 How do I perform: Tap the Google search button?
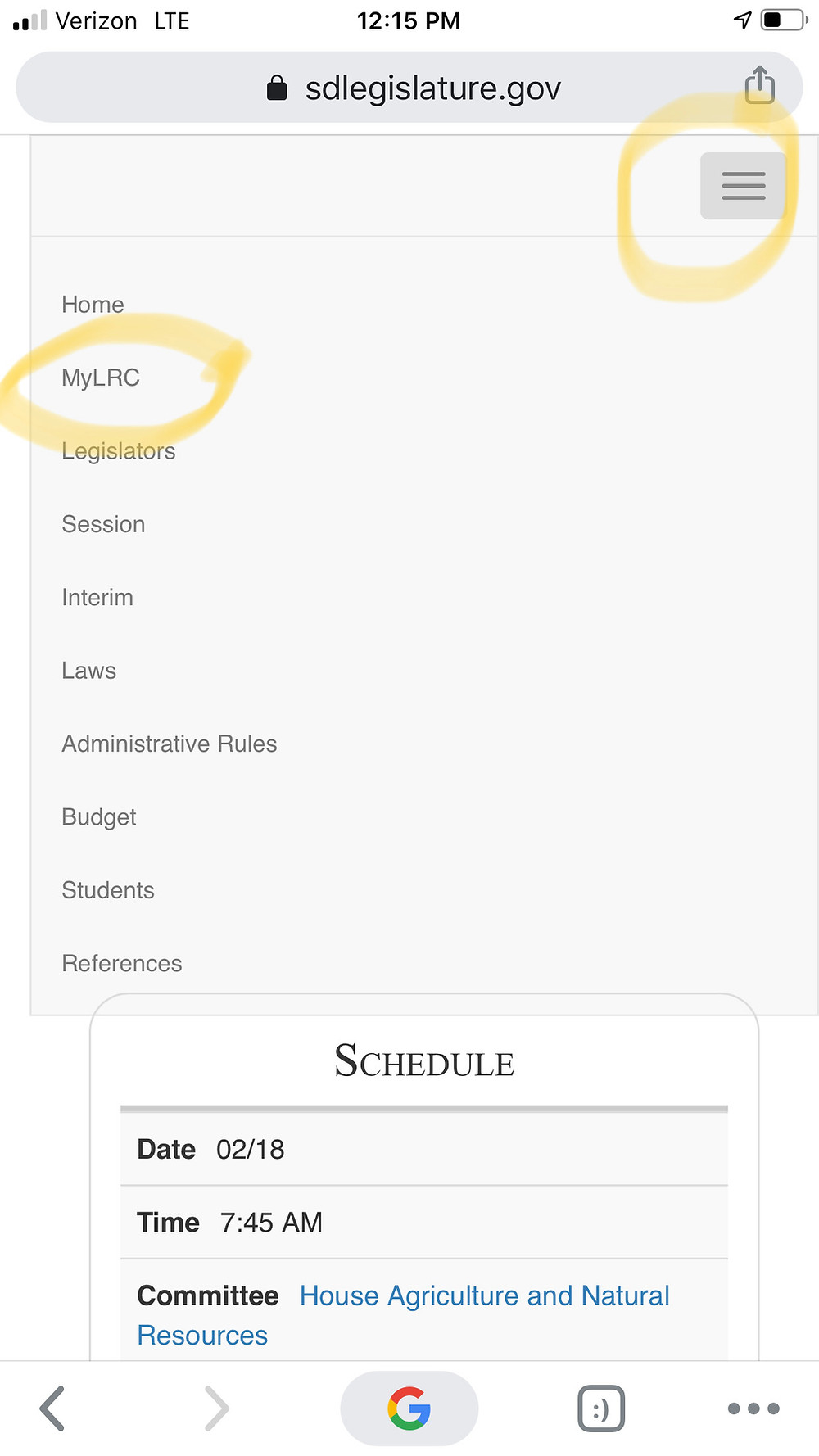coord(409,1409)
